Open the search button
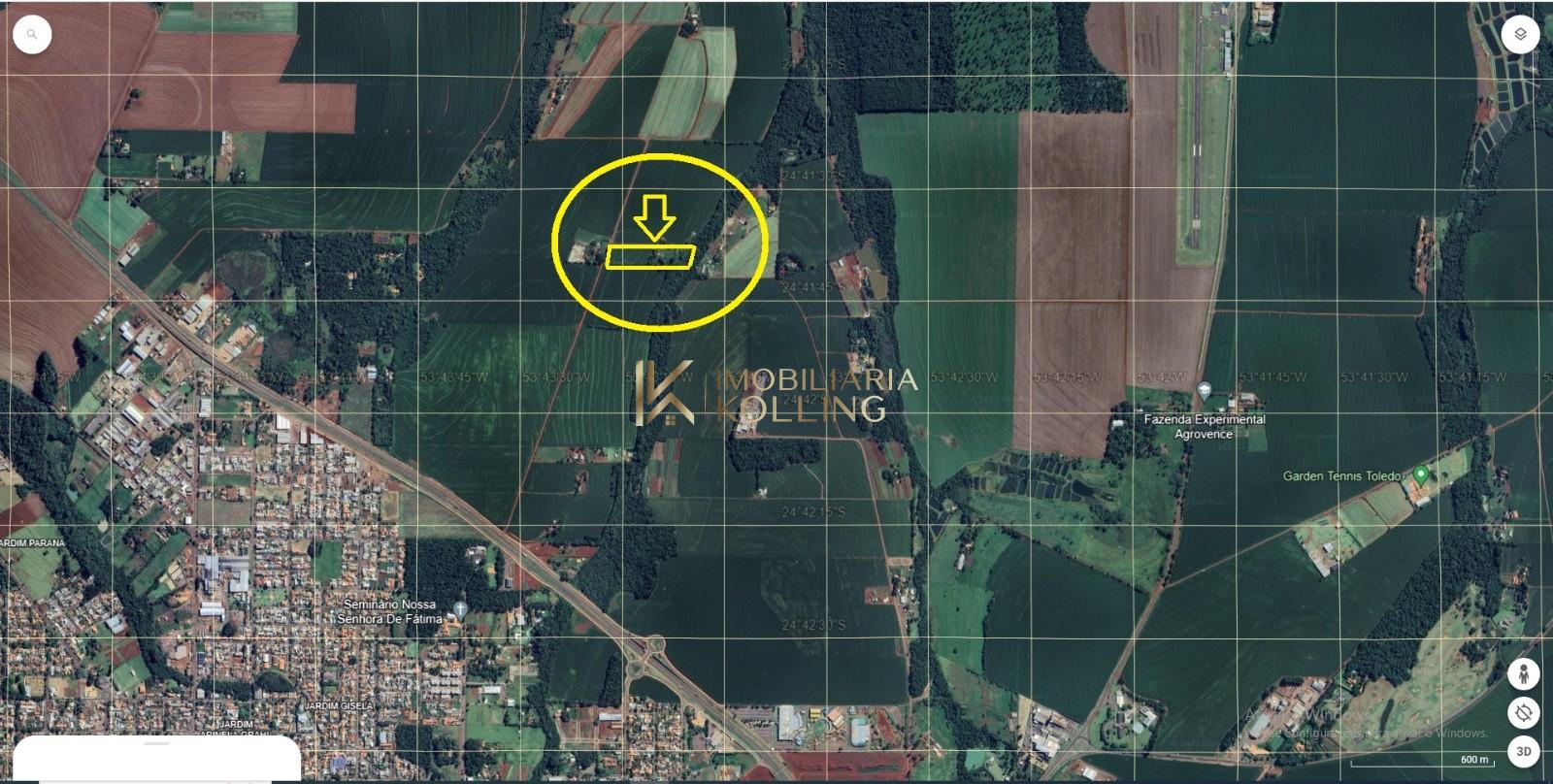 (x=32, y=34)
